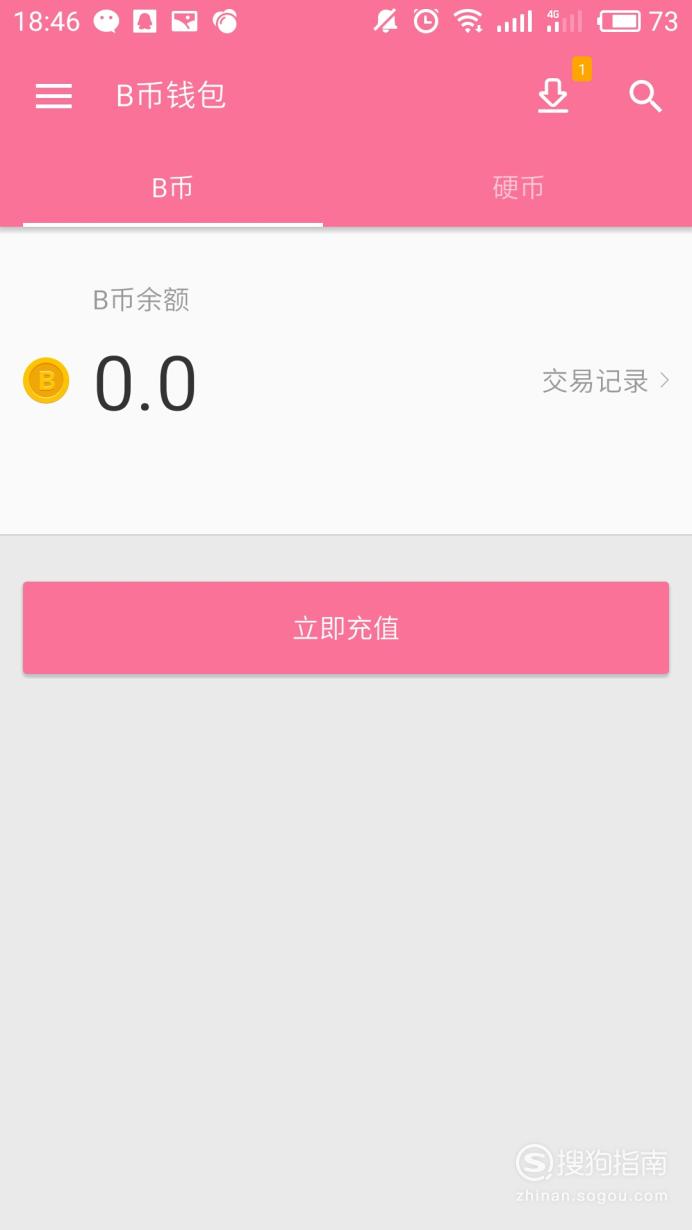Open the hamburger drawer menu
692x1230 pixels.
point(54,96)
